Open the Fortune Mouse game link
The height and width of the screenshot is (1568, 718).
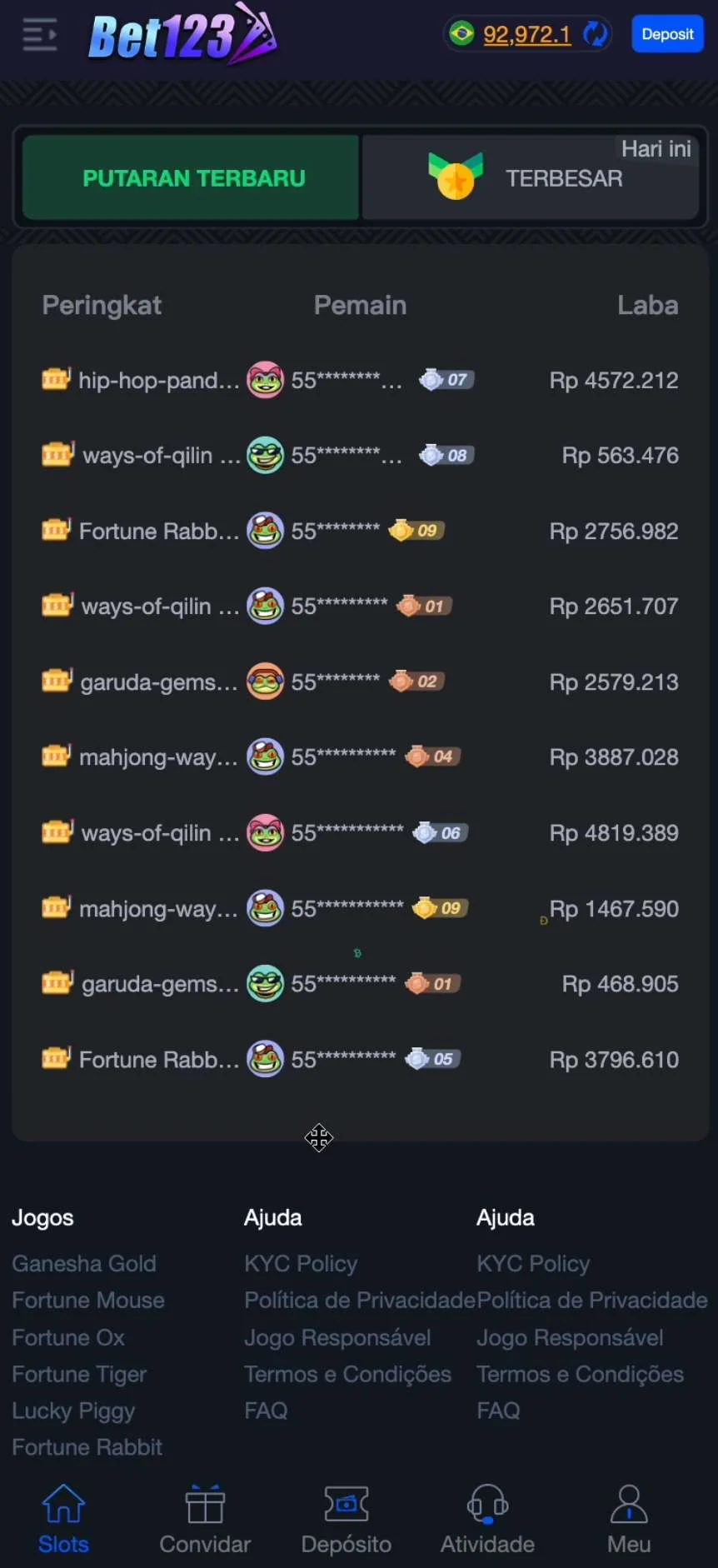88,1301
